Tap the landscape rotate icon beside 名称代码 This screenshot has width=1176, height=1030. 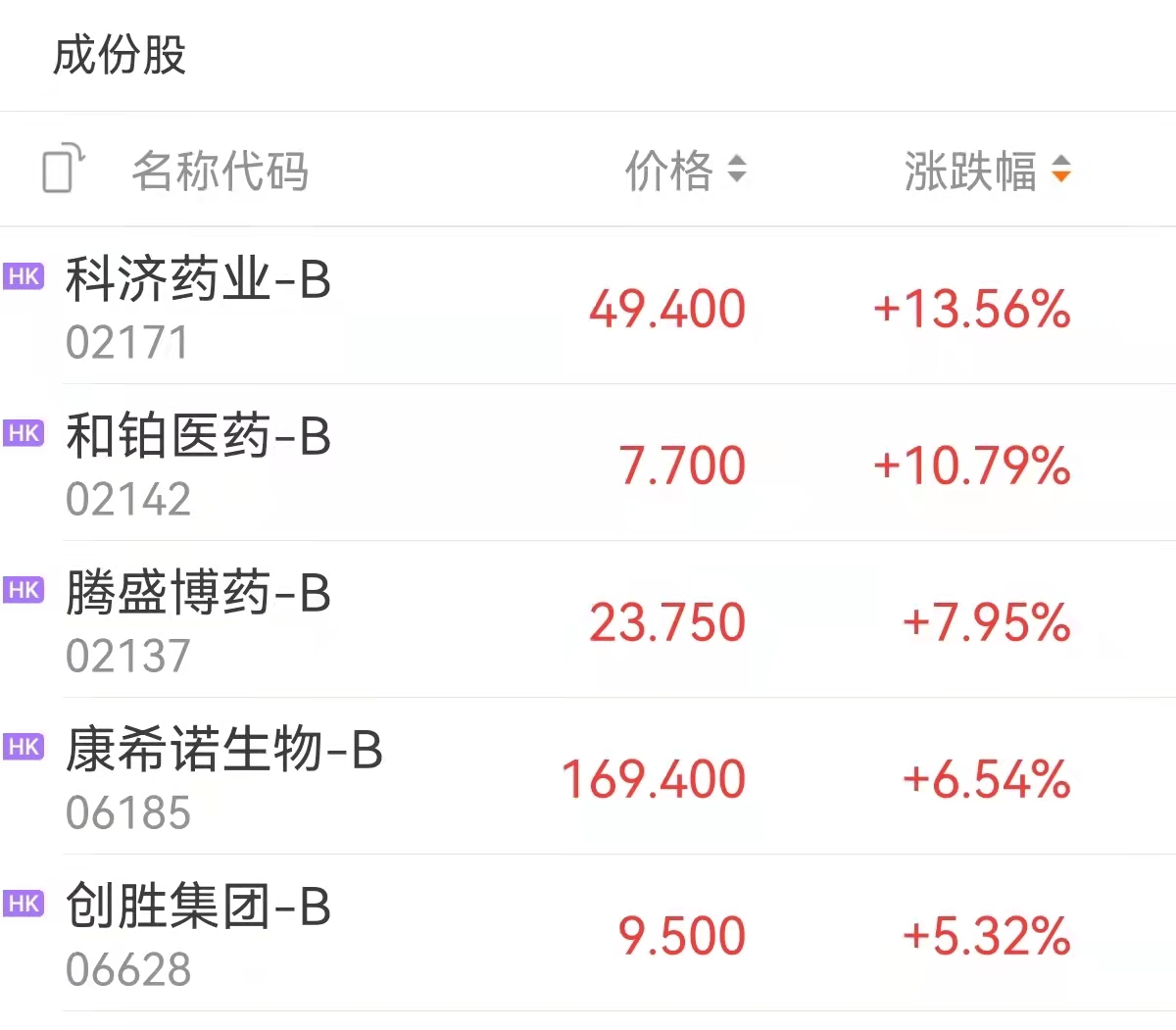[64, 169]
